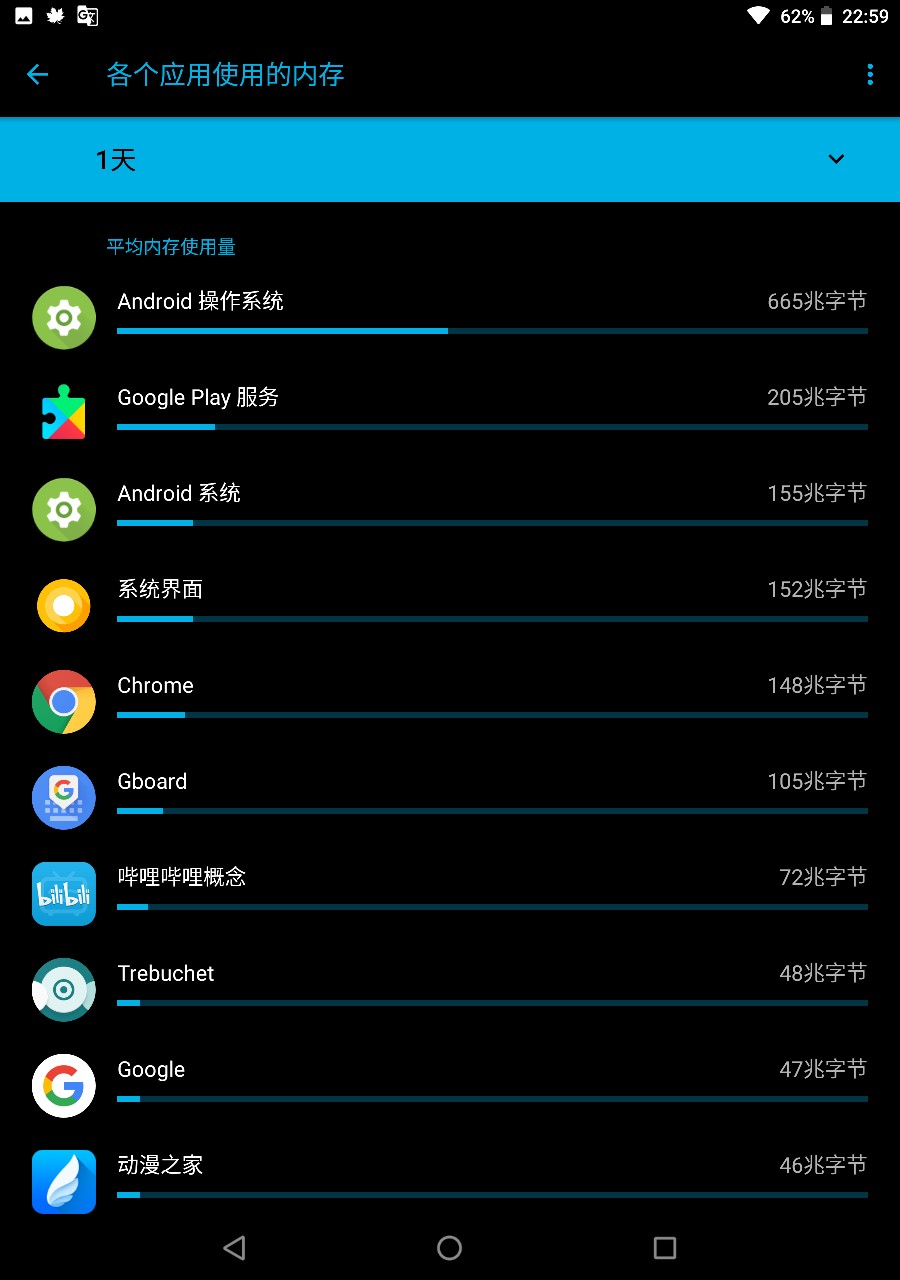Screen dimensions: 900x1280
Task: Open Android 操作系统 memory details
Action: (450, 316)
